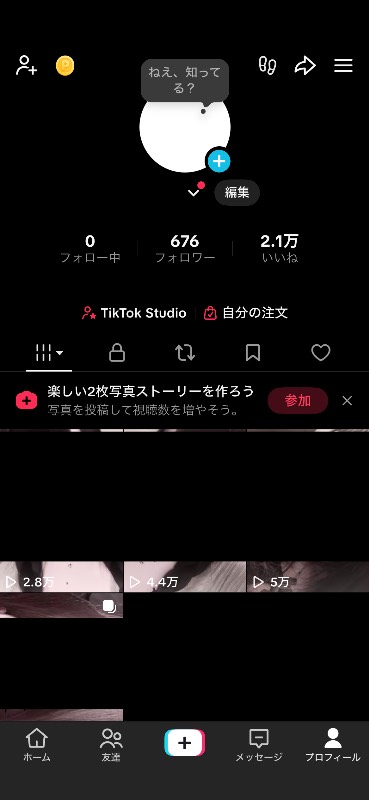Go to the ホーム home tab
The image size is (369, 800).
37,745
